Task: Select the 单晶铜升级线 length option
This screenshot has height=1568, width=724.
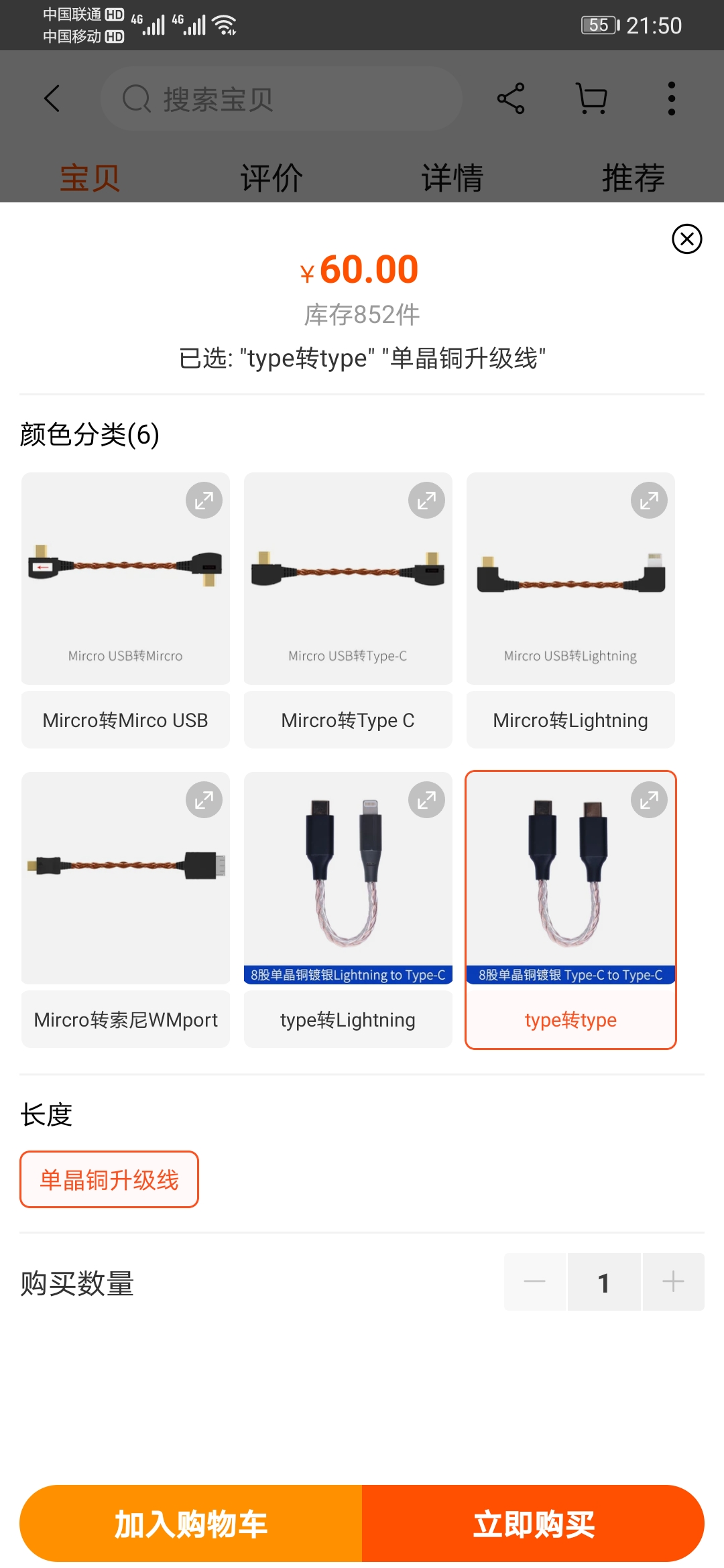Action: (x=109, y=1179)
